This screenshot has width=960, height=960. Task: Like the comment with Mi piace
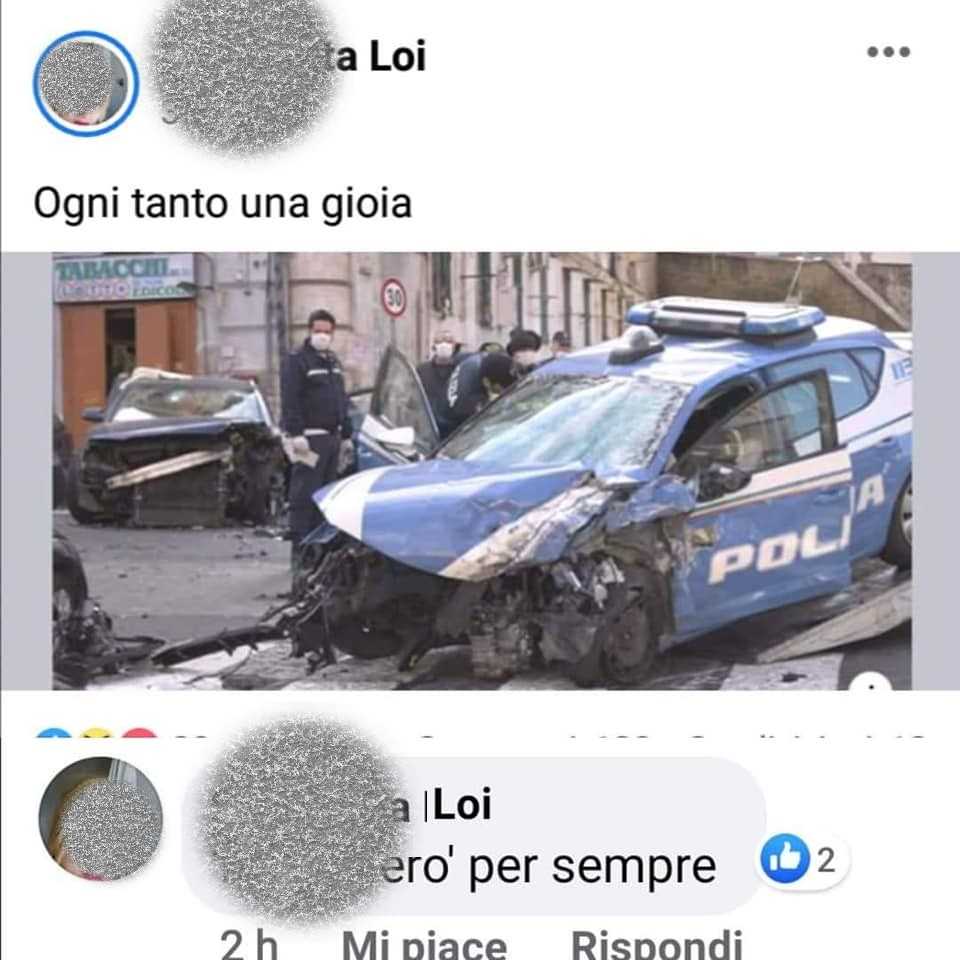tap(424, 942)
